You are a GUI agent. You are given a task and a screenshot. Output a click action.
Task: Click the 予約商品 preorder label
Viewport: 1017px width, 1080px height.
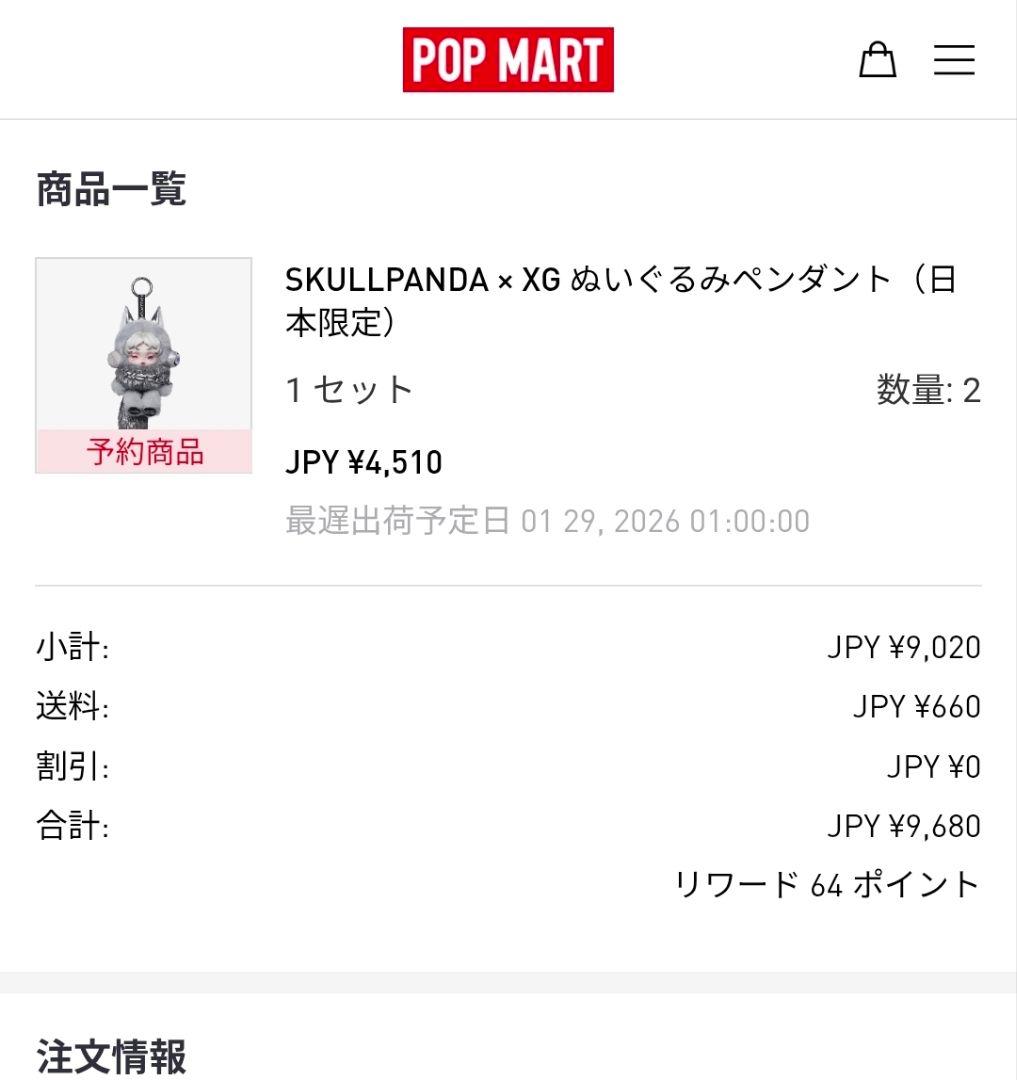click(x=144, y=454)
